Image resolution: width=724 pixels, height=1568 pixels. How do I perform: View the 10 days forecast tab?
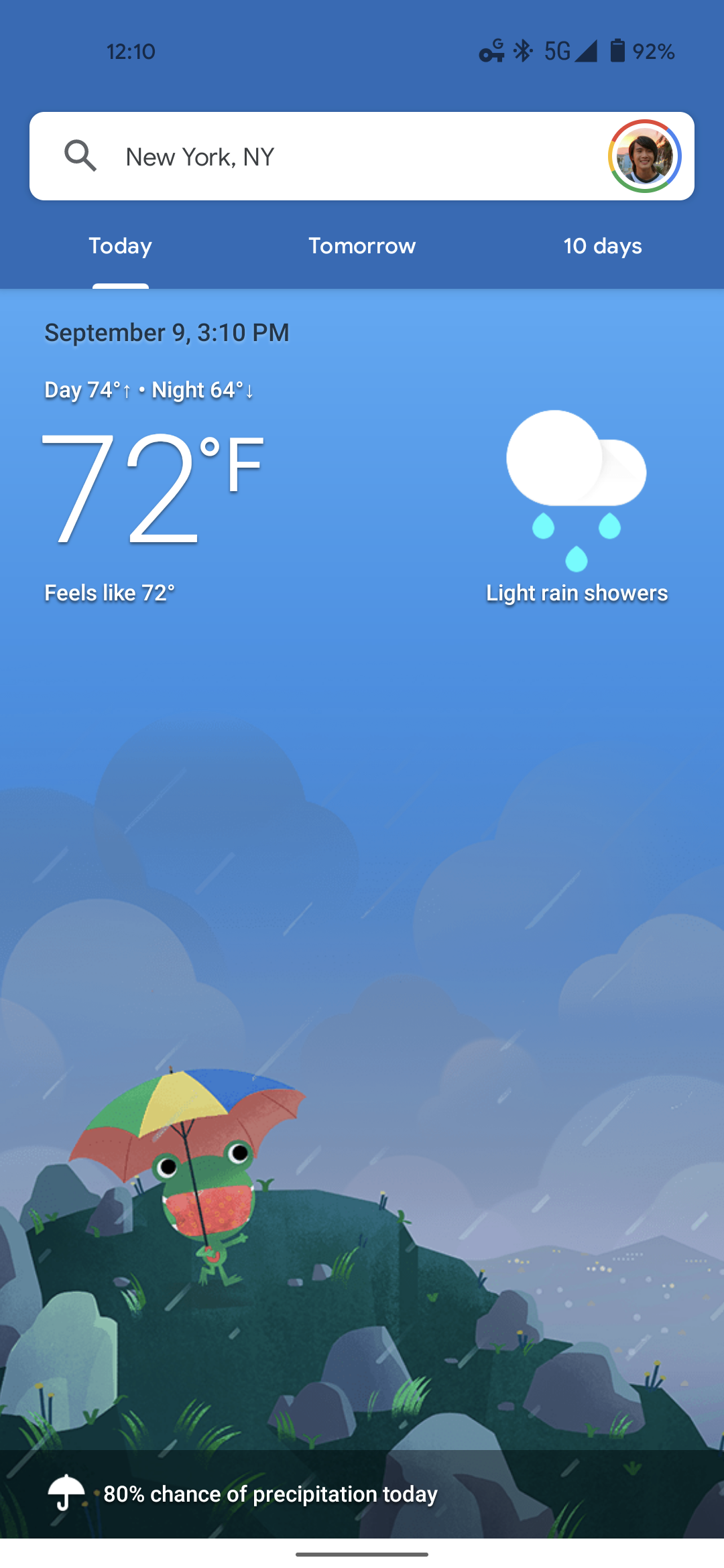click(x=603, y=247)
